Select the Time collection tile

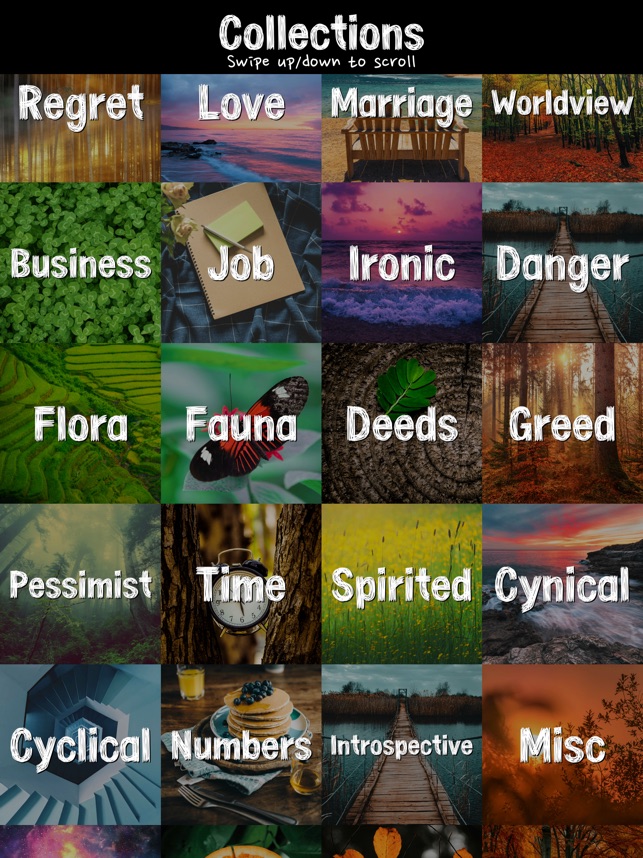point(241,584)
